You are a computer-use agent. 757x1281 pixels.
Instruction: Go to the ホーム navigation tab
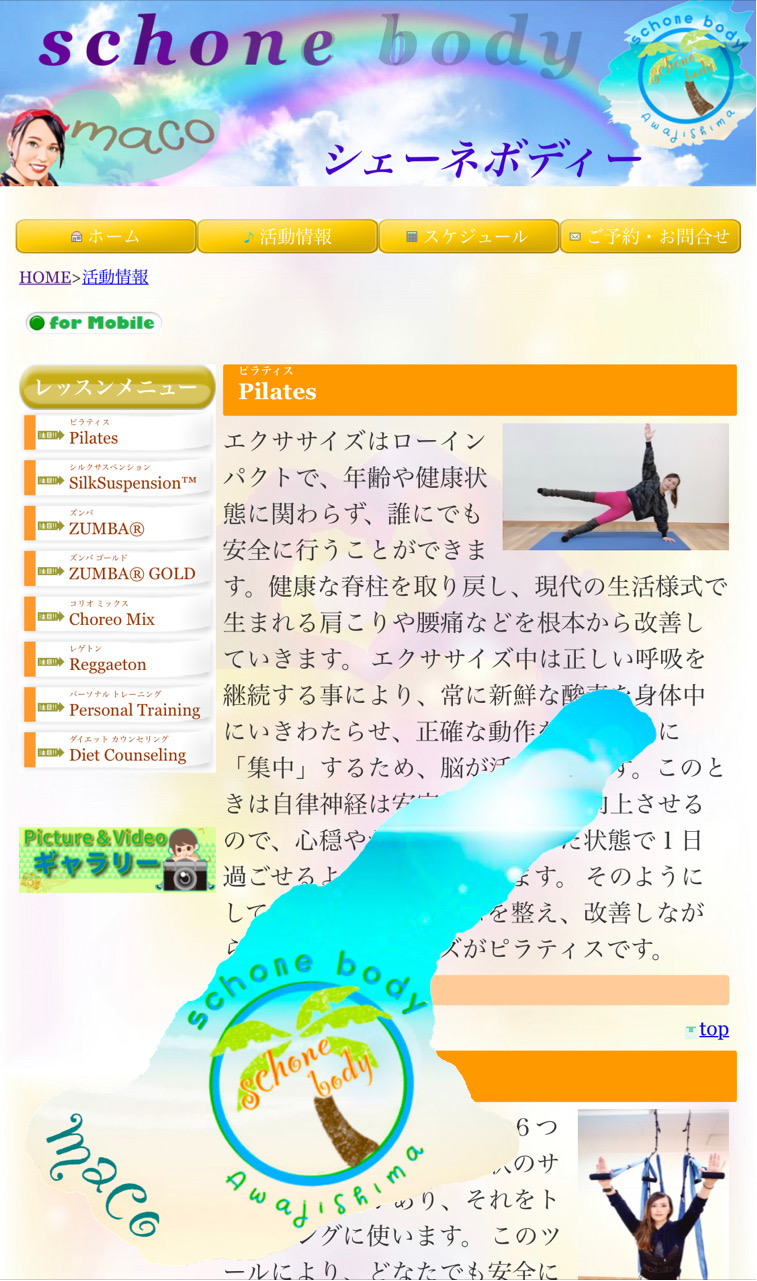[x=106, y=237]
